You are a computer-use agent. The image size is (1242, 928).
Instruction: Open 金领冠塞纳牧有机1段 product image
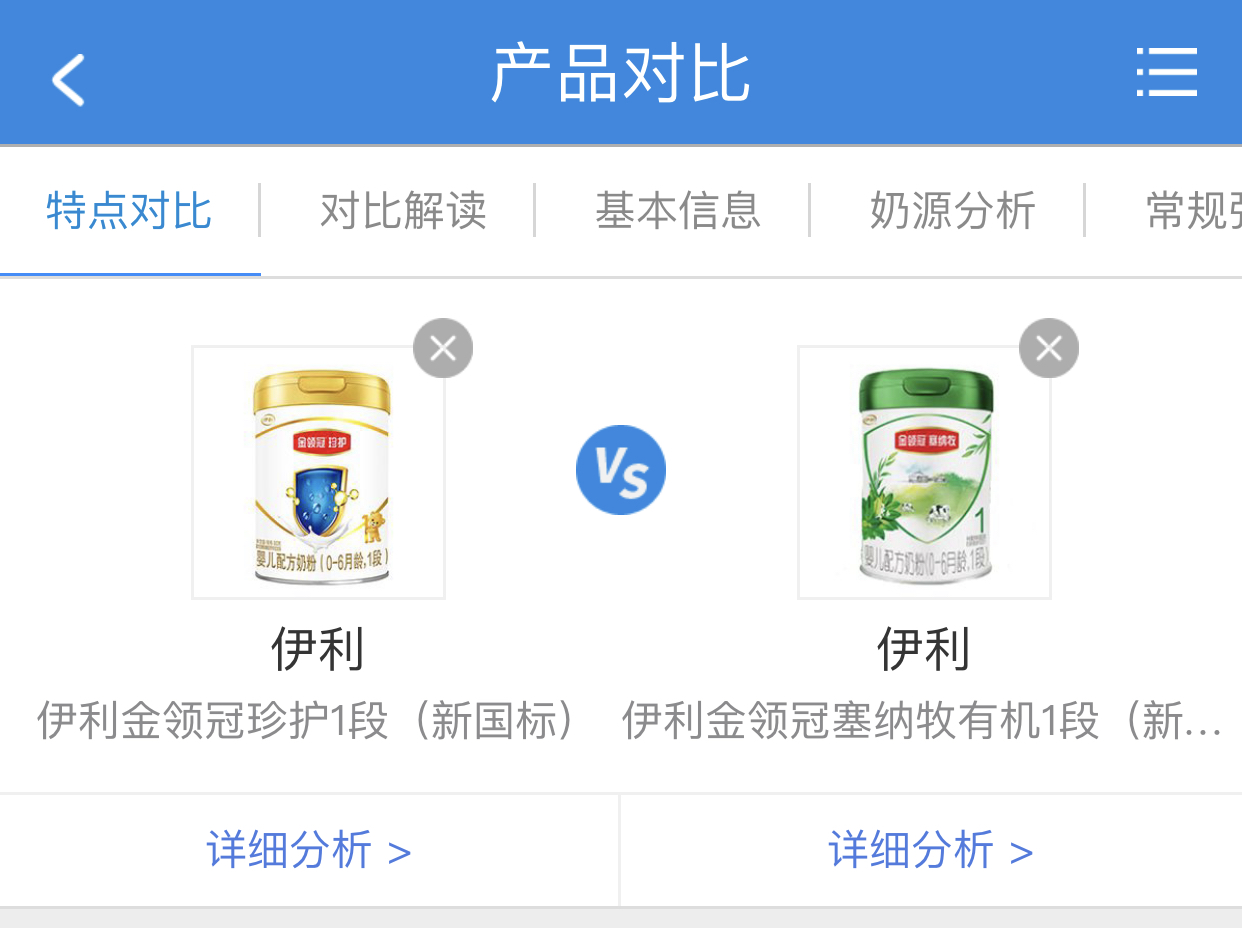[x=924, y=472]
